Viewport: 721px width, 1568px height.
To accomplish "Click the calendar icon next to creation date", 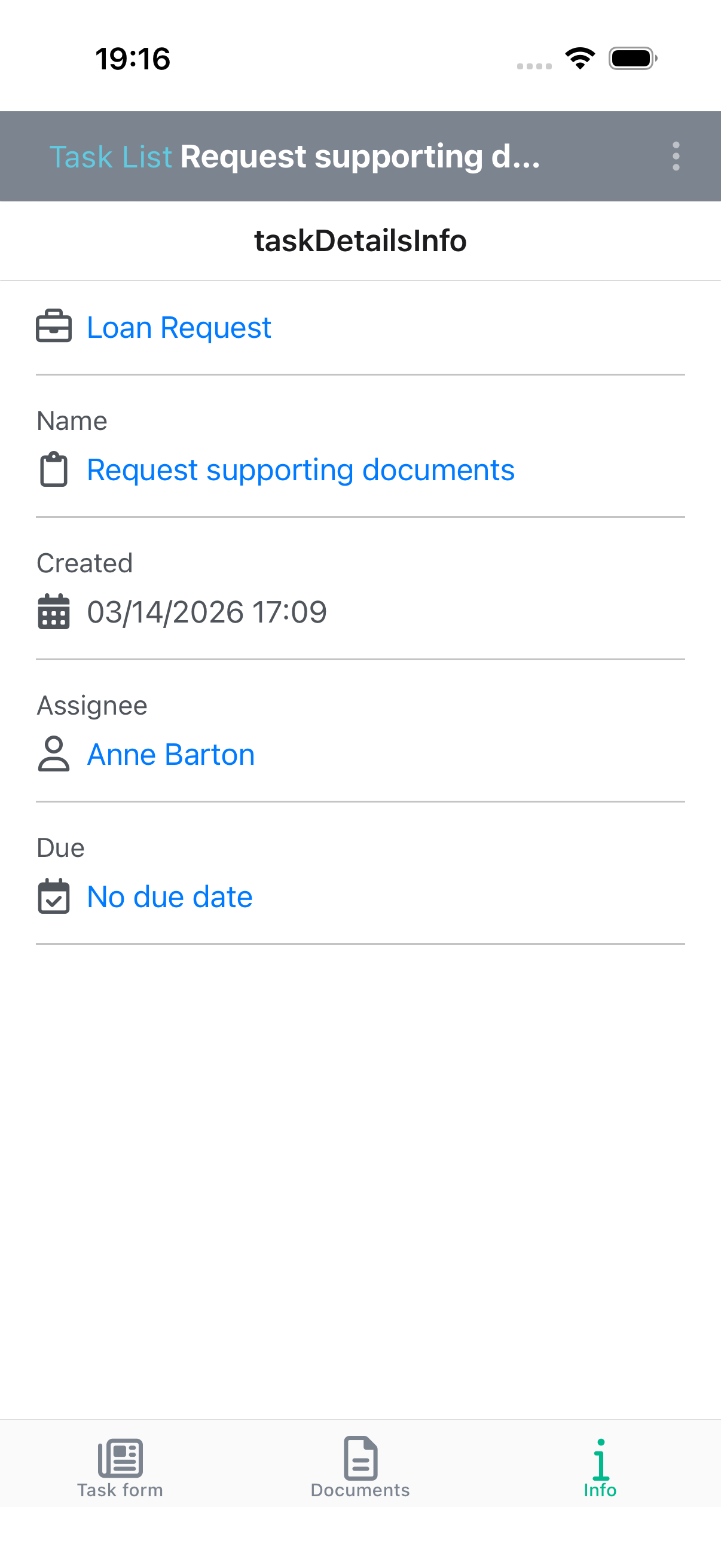I will (54, 612).
